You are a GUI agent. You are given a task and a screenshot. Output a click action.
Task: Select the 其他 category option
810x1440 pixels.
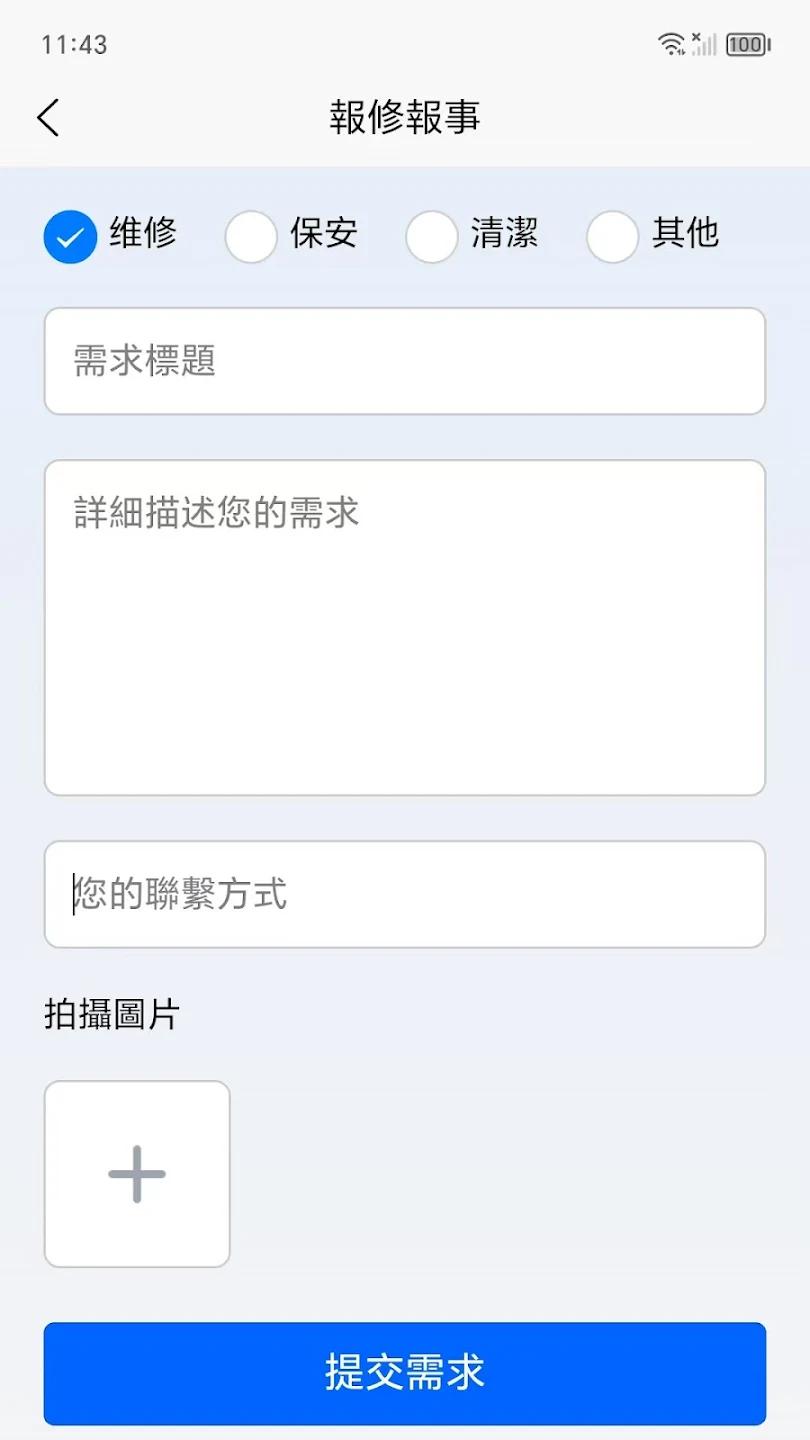point(612,236)
